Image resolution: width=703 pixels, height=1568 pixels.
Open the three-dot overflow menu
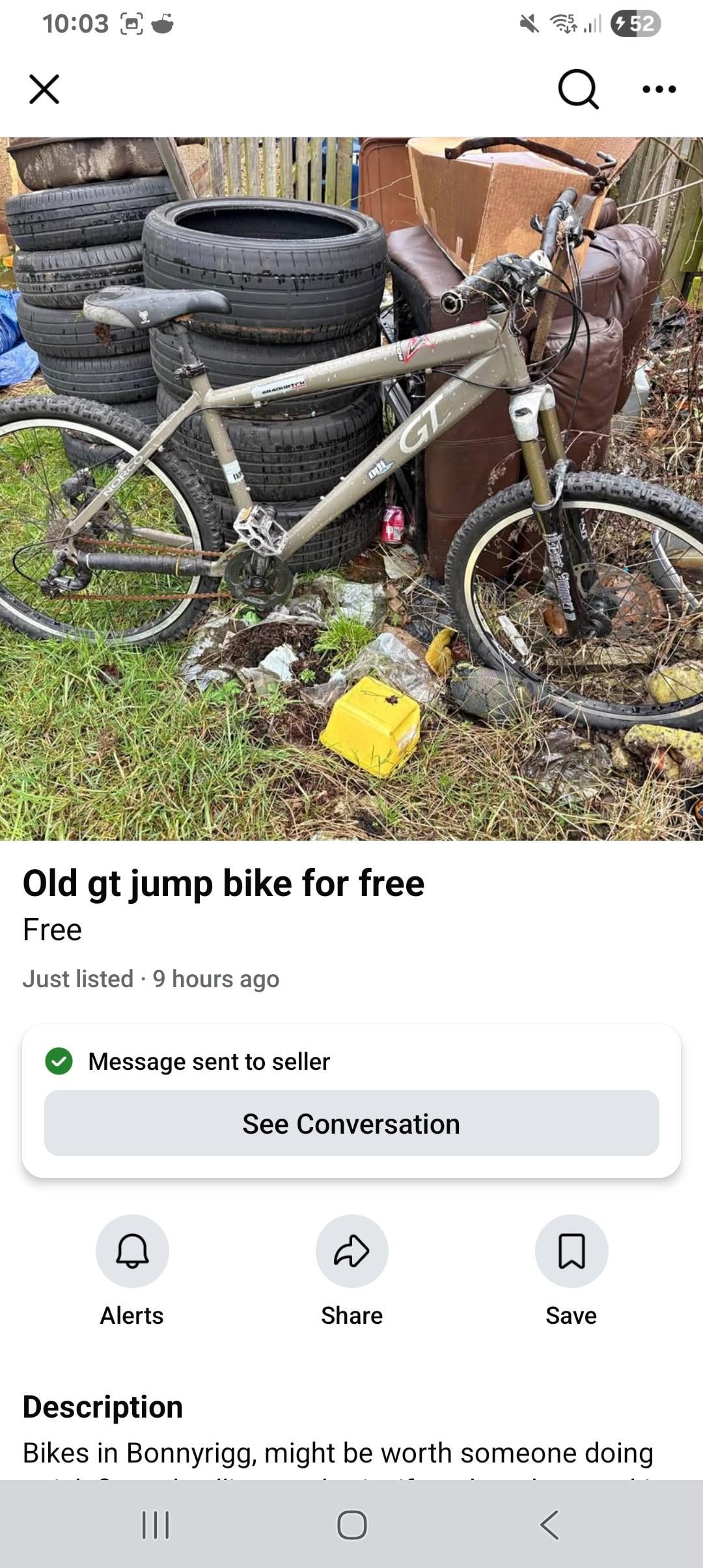pos(659,89)
